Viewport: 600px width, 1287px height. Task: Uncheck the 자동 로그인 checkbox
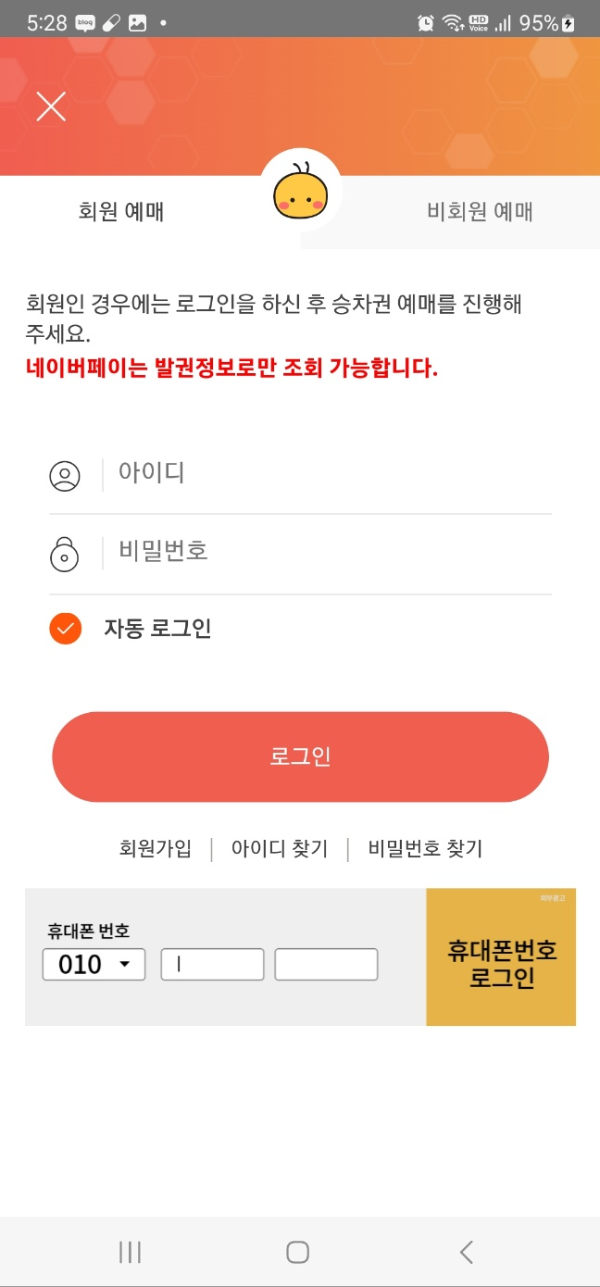(x=65, y=629)
